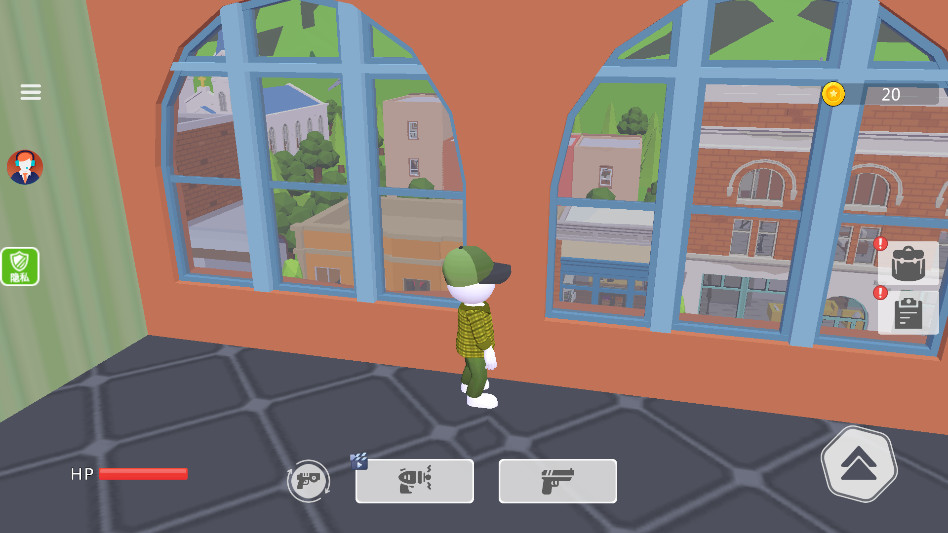Select the ray gun ad weapon slot
The width and height of the screenshot is (948, 533).
click(x=414, y=481)
